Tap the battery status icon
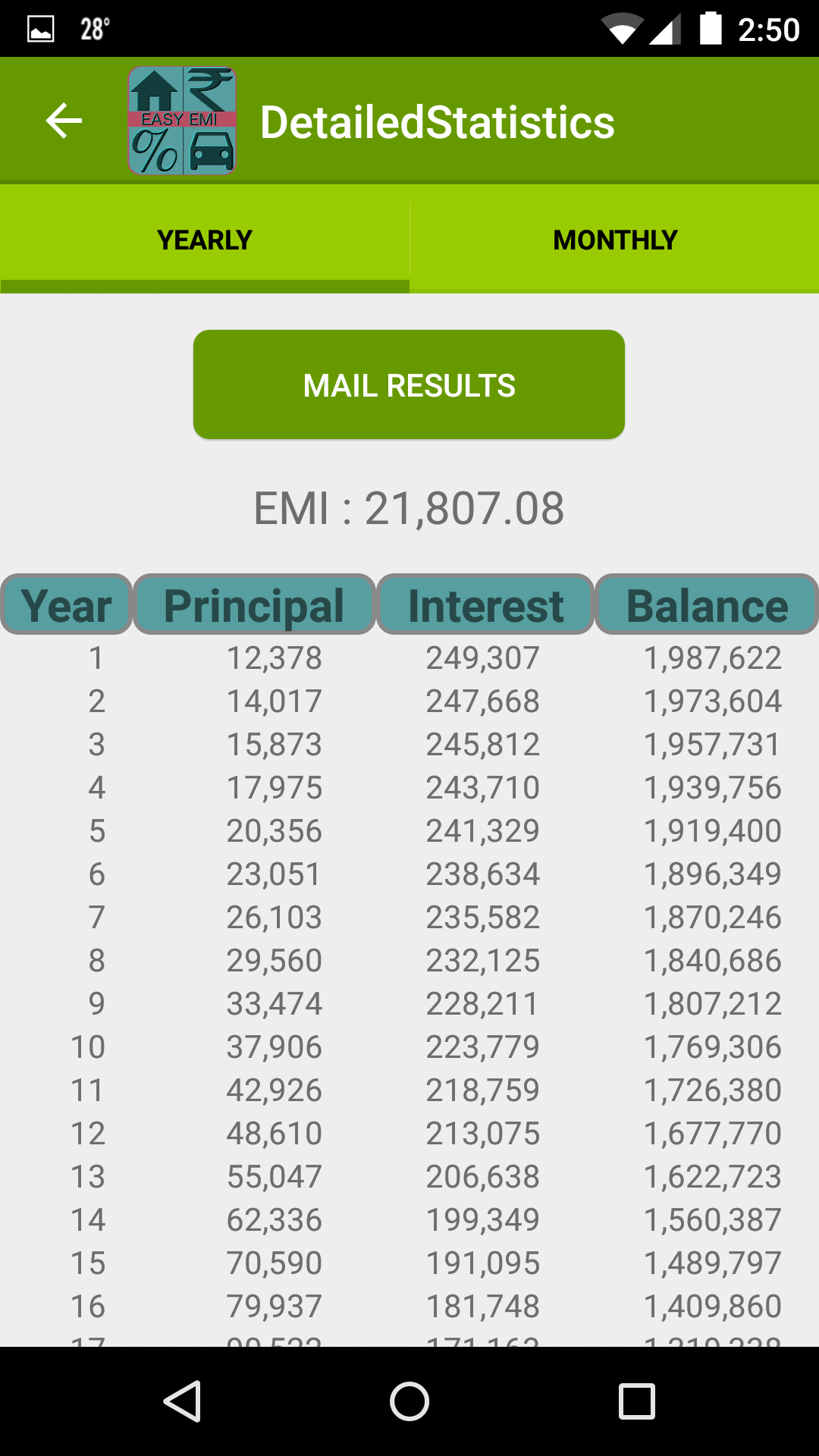This screenshot has width=819, height=1456. click(711, 25)
